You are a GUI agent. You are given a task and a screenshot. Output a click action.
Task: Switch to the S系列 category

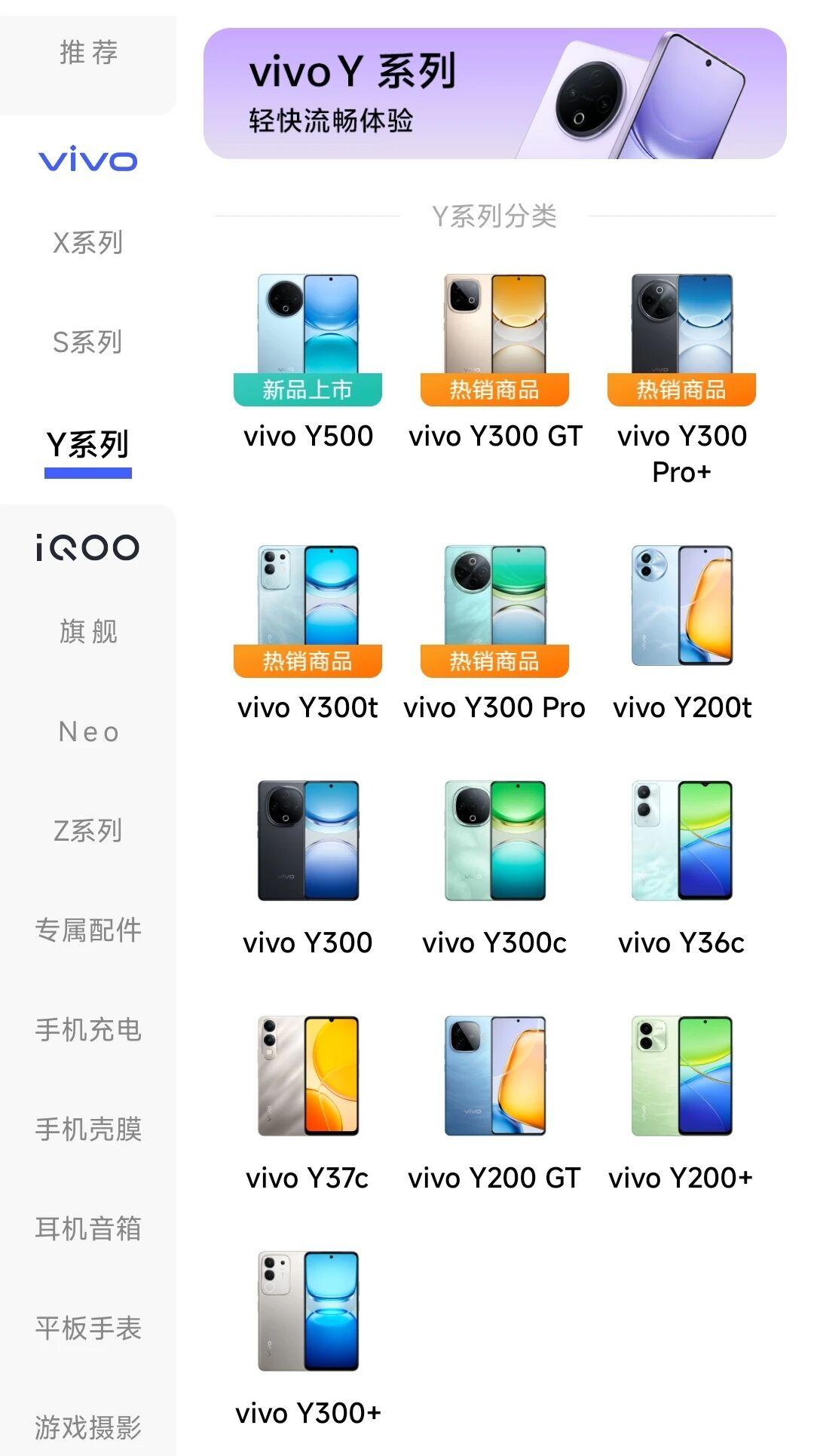point(87,343)
